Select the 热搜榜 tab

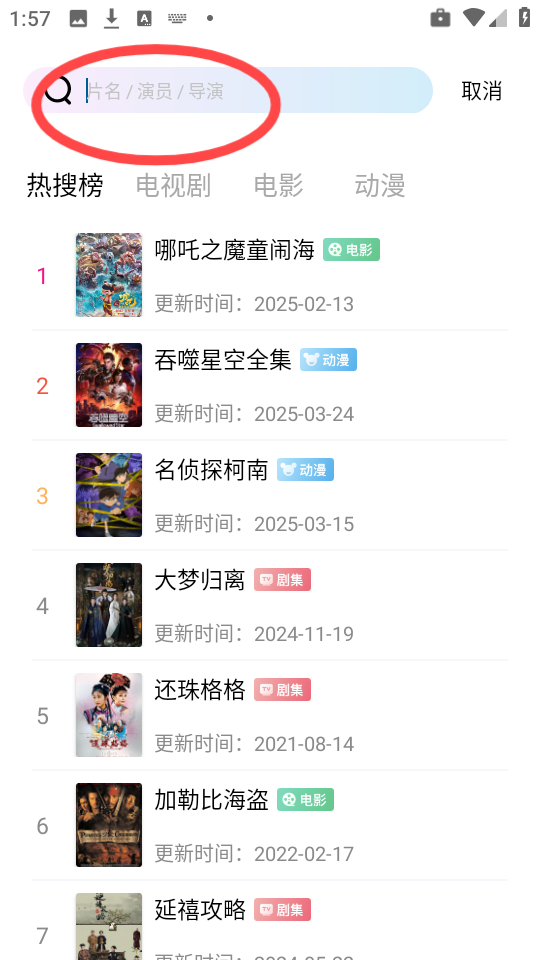tap(65, 186)
